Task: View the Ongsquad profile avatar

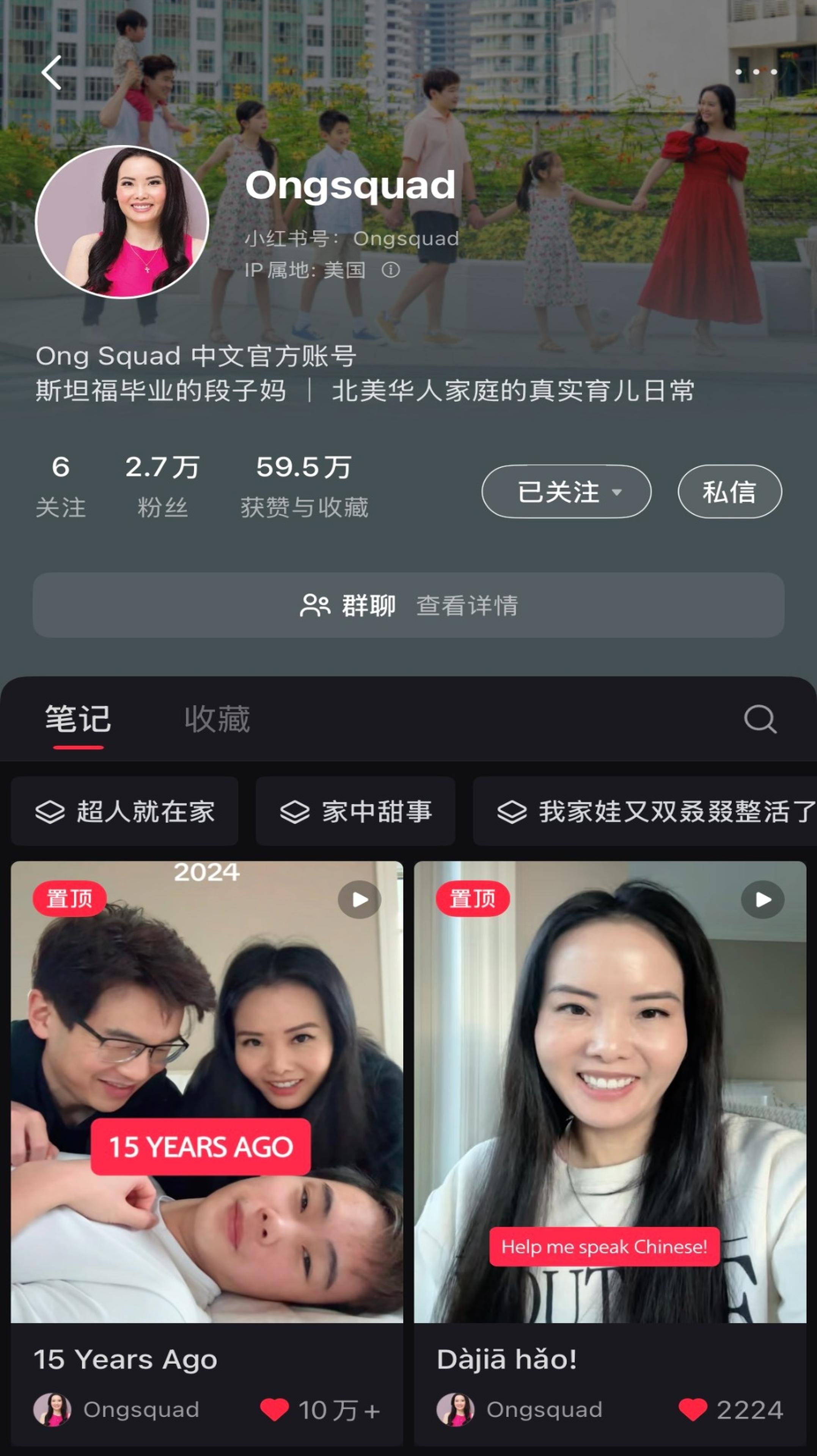Action: coord(122,221)
